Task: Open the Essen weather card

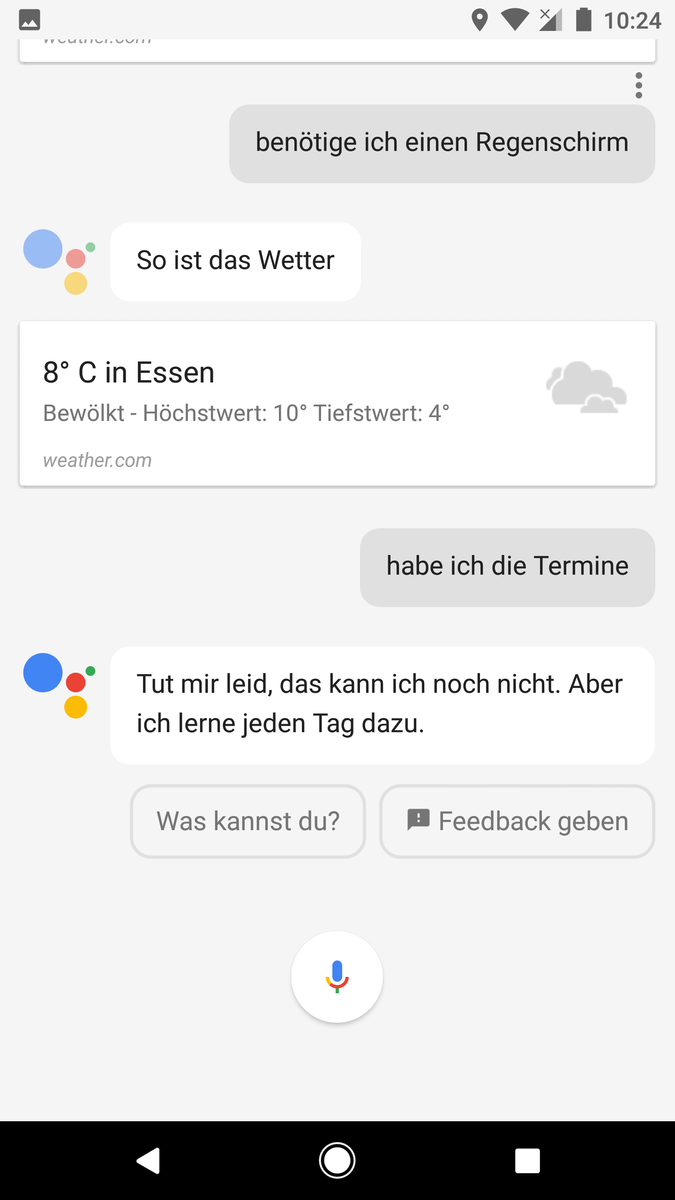Action: [337, 403]
